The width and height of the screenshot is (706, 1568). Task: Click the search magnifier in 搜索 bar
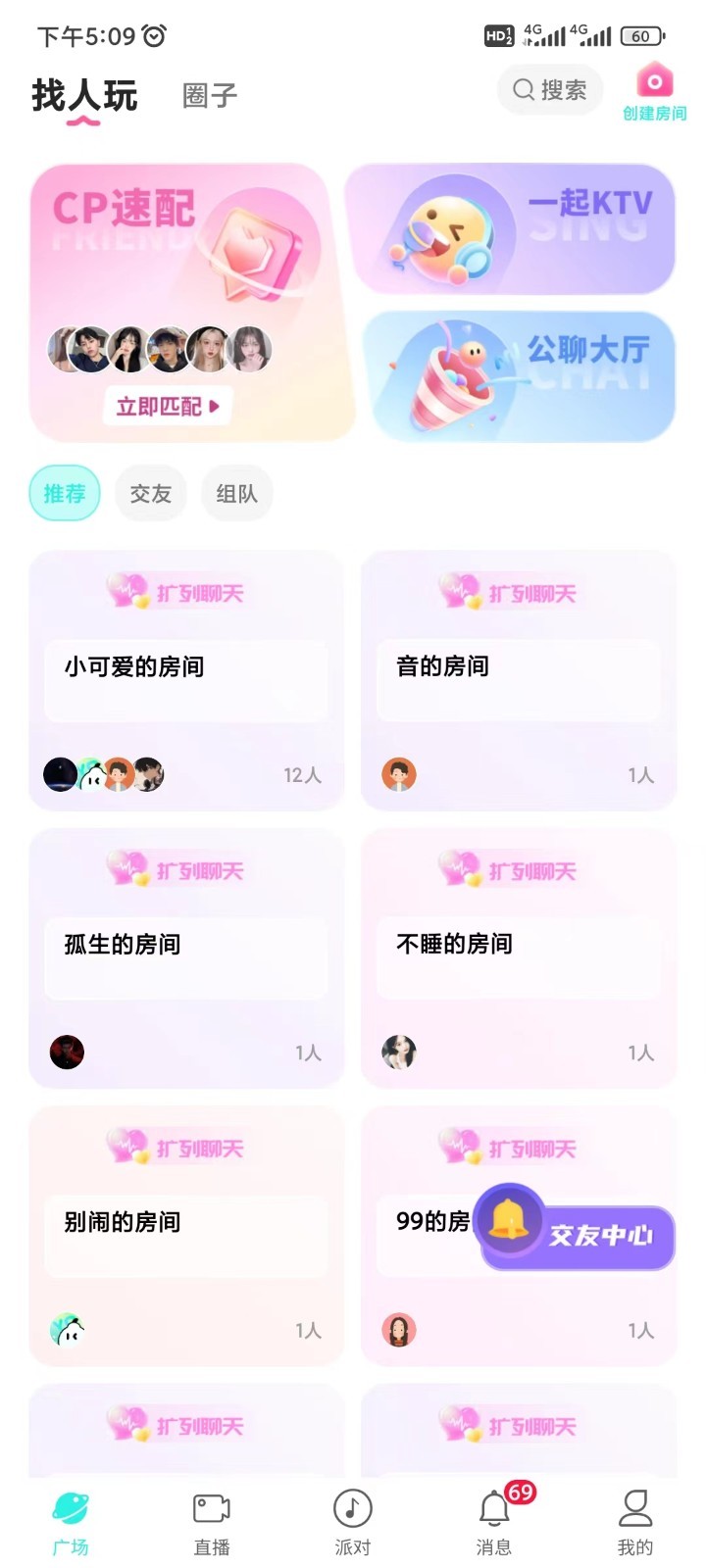522,89
